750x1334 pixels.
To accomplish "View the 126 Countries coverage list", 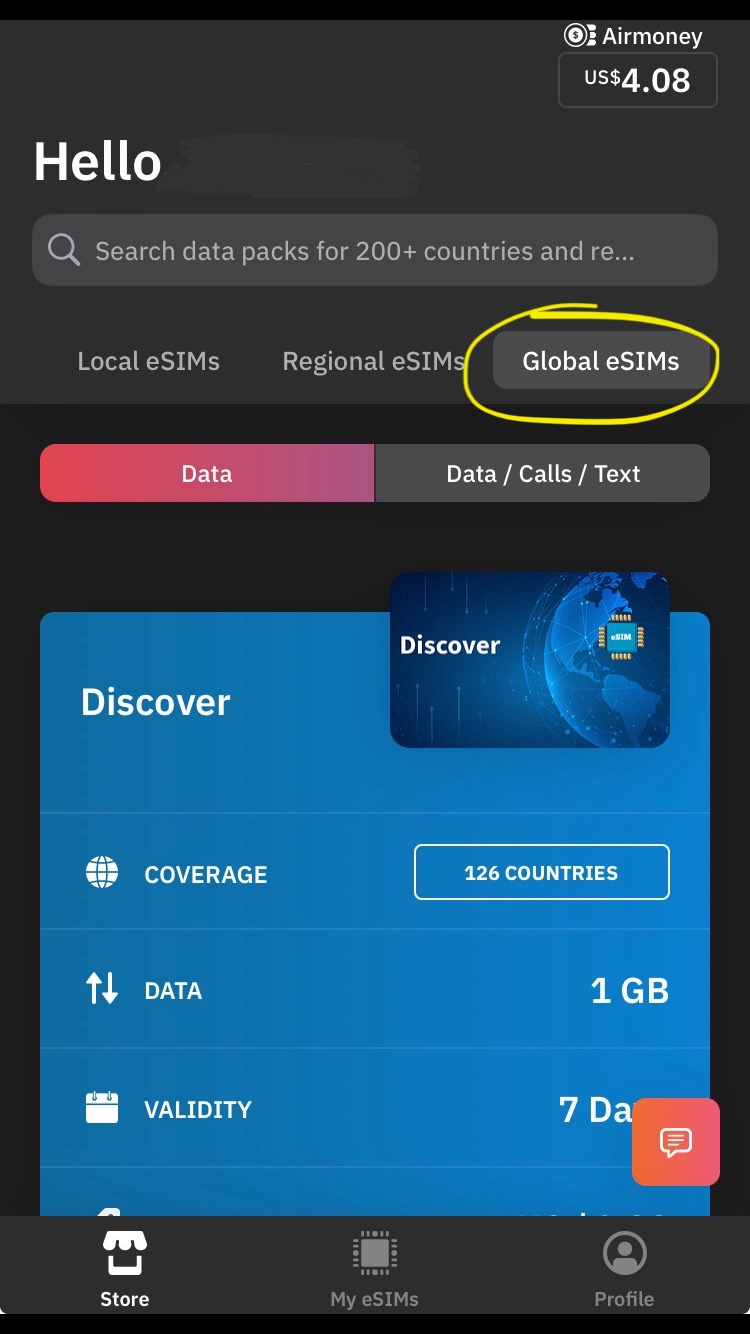I will (x=542, y=872).
